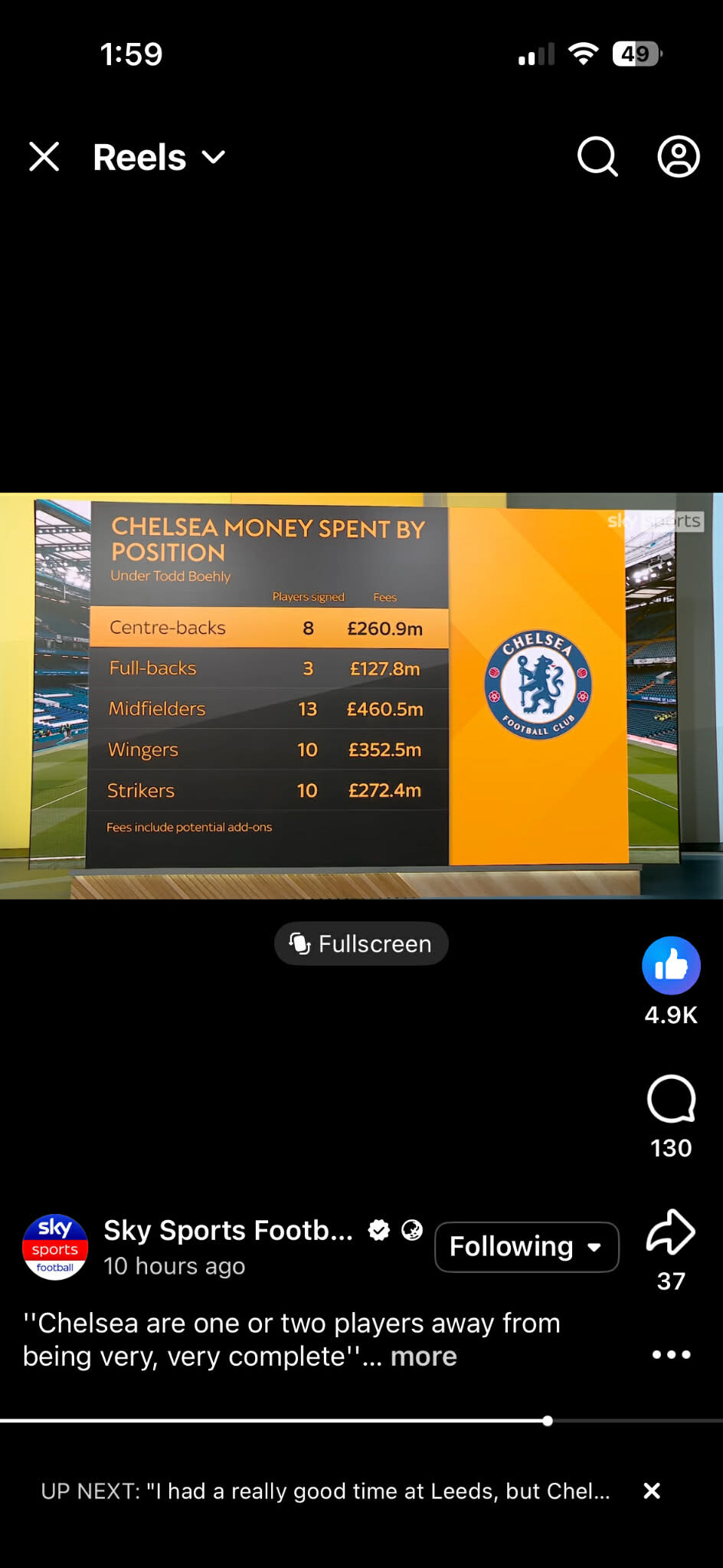Play the UP NEXT Leeds reel
Screen dimensions: 723x1568
pos(326,1491)
